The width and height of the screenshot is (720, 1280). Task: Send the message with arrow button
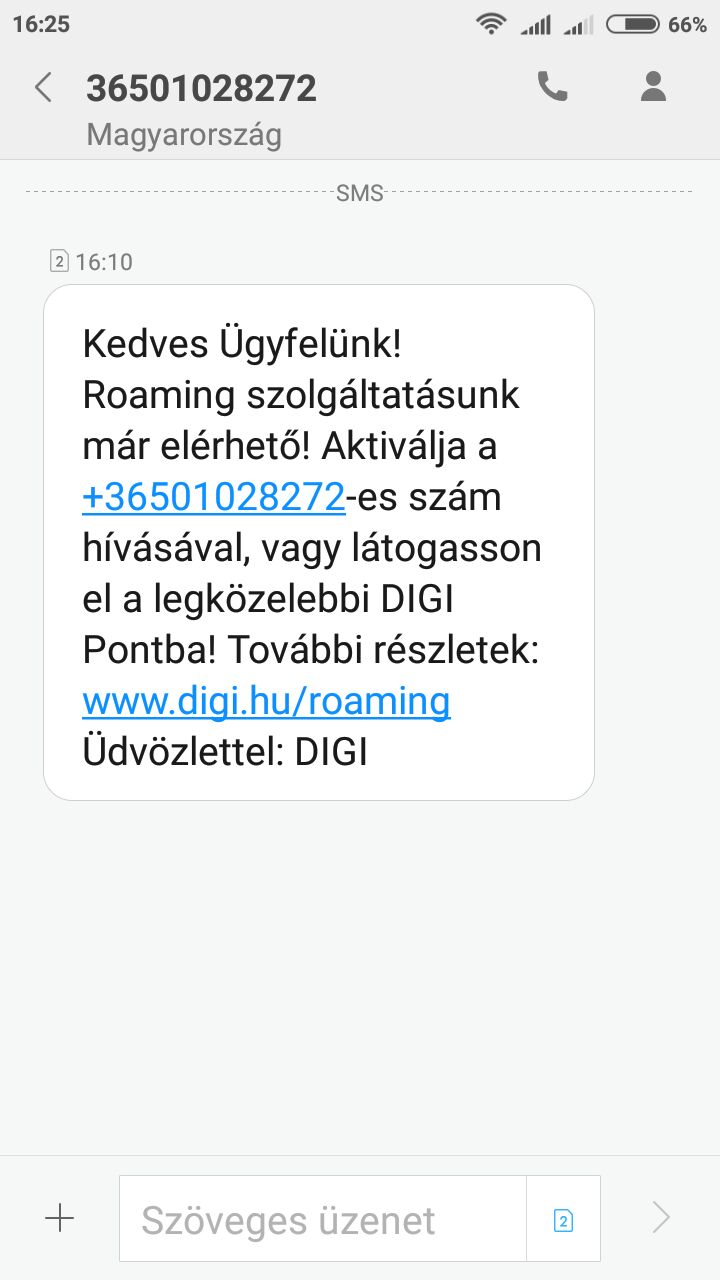661,1218
